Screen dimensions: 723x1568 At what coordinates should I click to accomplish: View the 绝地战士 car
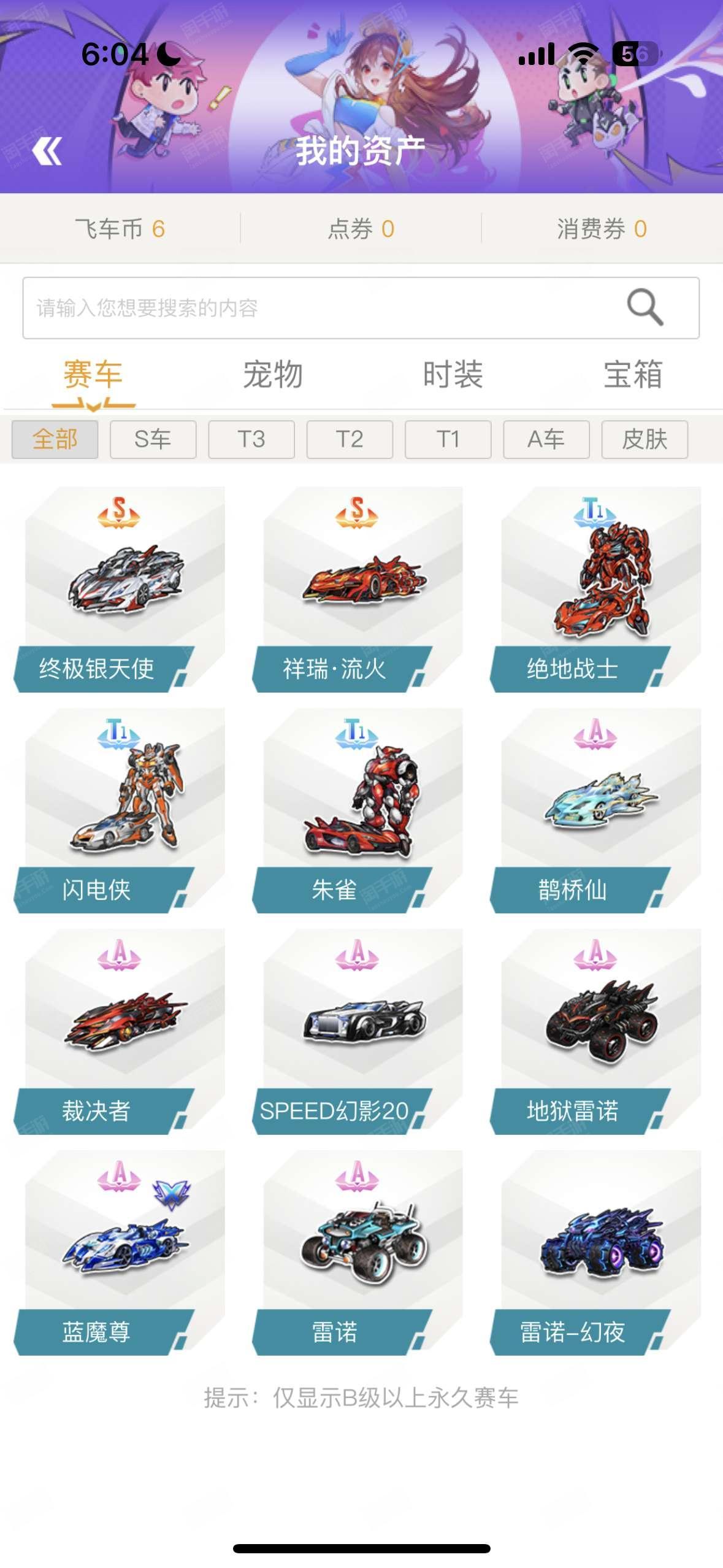[x=595, y=590]
